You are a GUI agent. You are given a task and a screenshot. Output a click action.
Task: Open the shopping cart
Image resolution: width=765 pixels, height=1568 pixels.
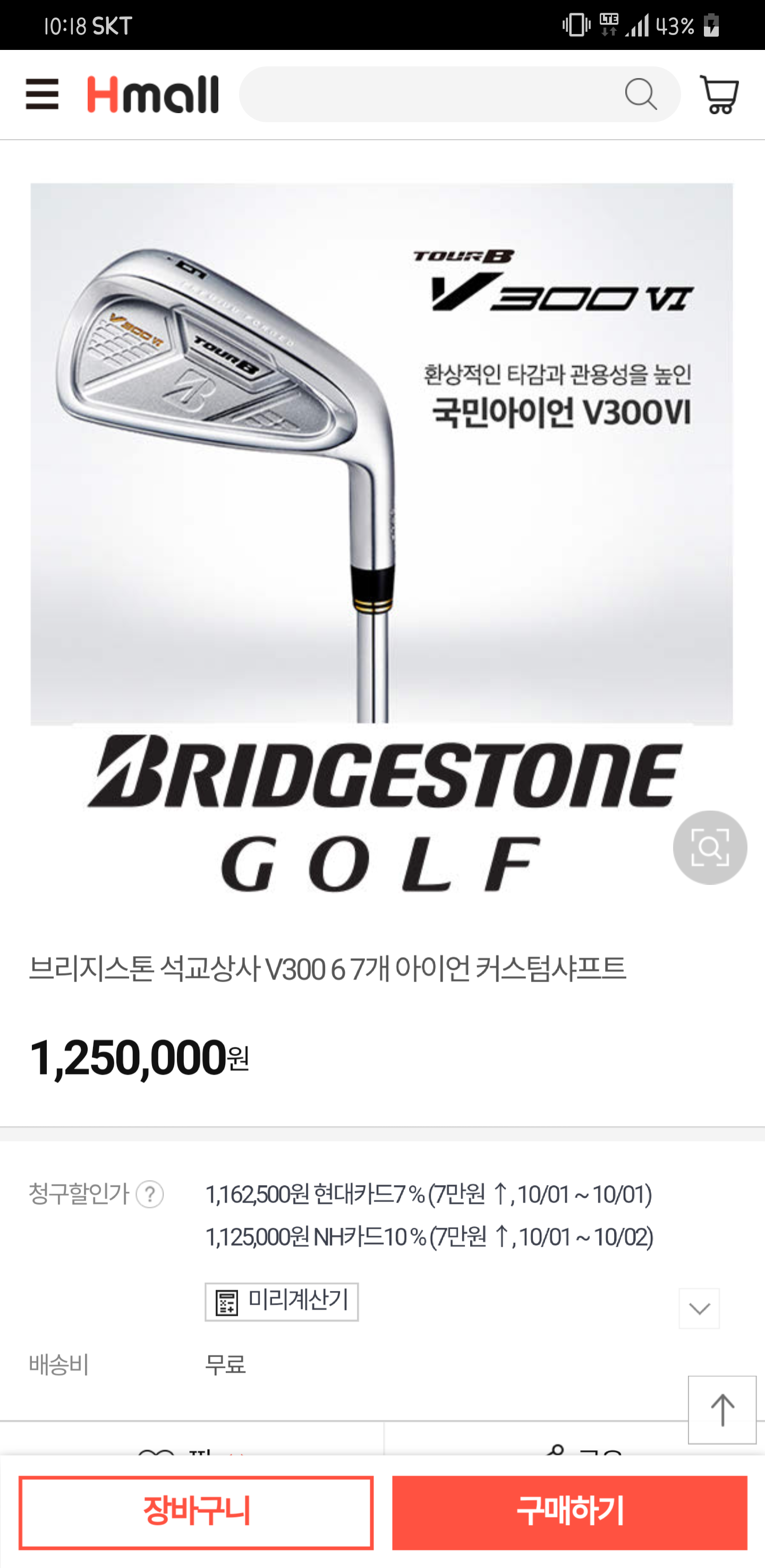[719, 95]
